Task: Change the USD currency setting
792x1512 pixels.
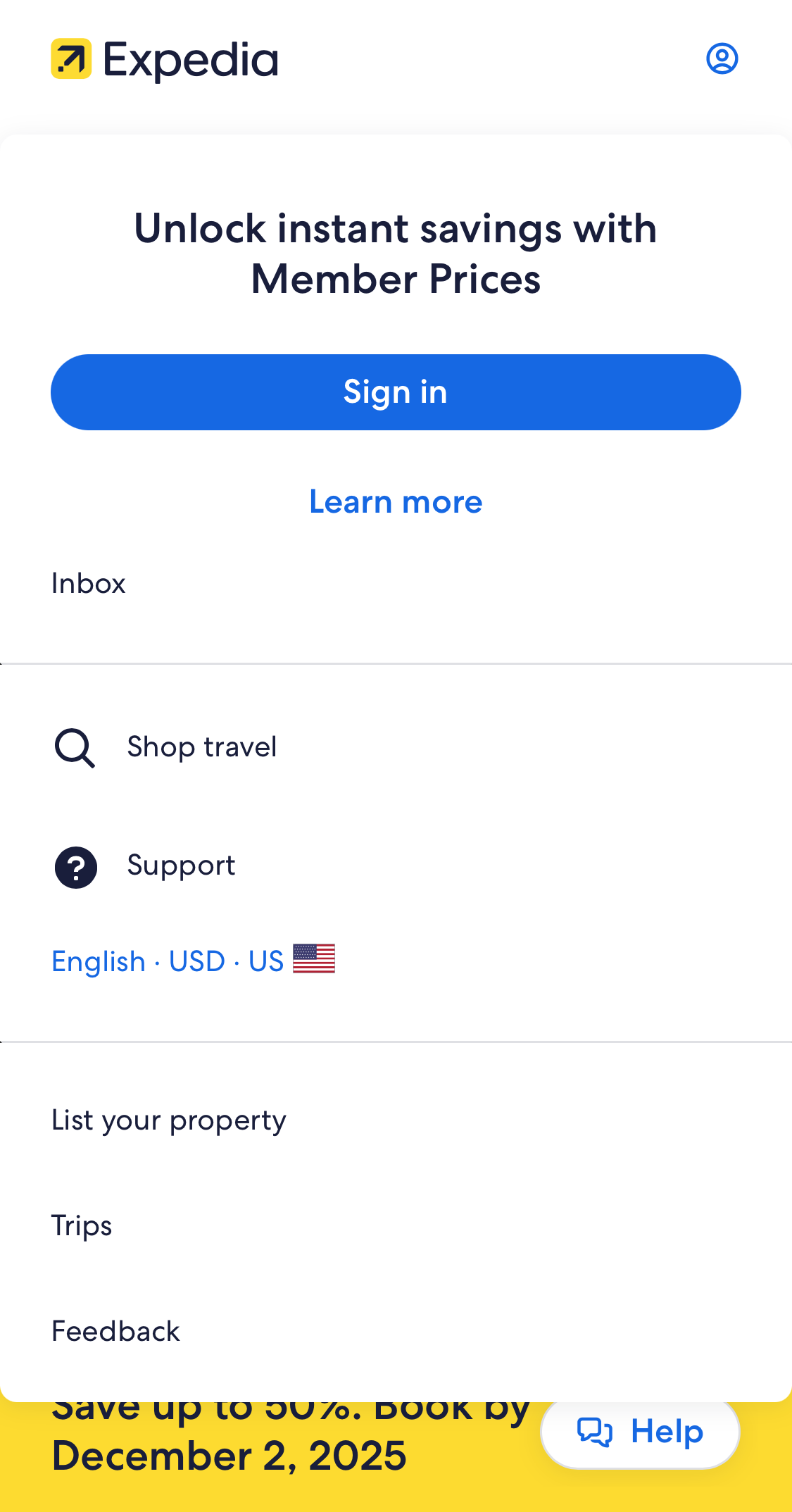Action: click(196, 961)
